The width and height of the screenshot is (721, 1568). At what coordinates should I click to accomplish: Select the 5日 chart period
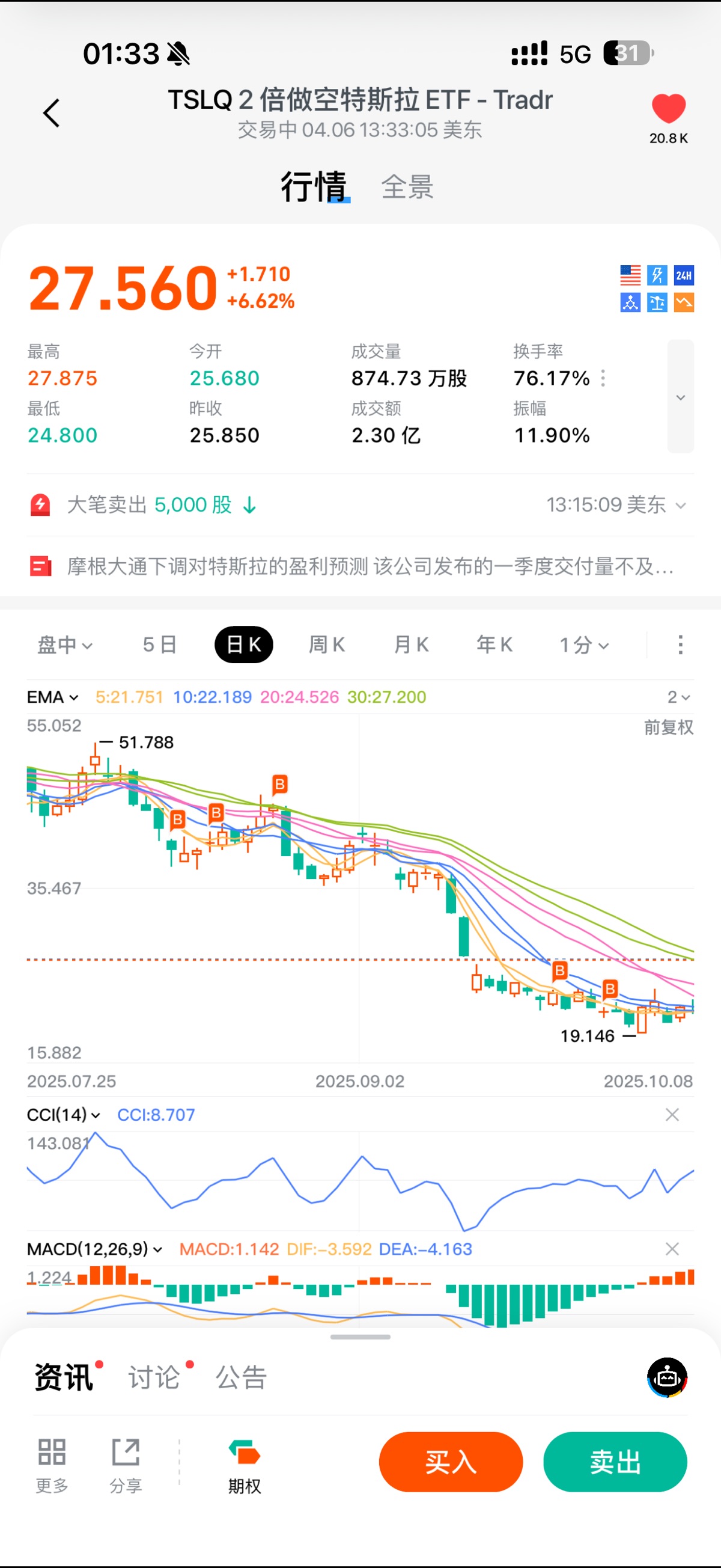tap(159, 645)
